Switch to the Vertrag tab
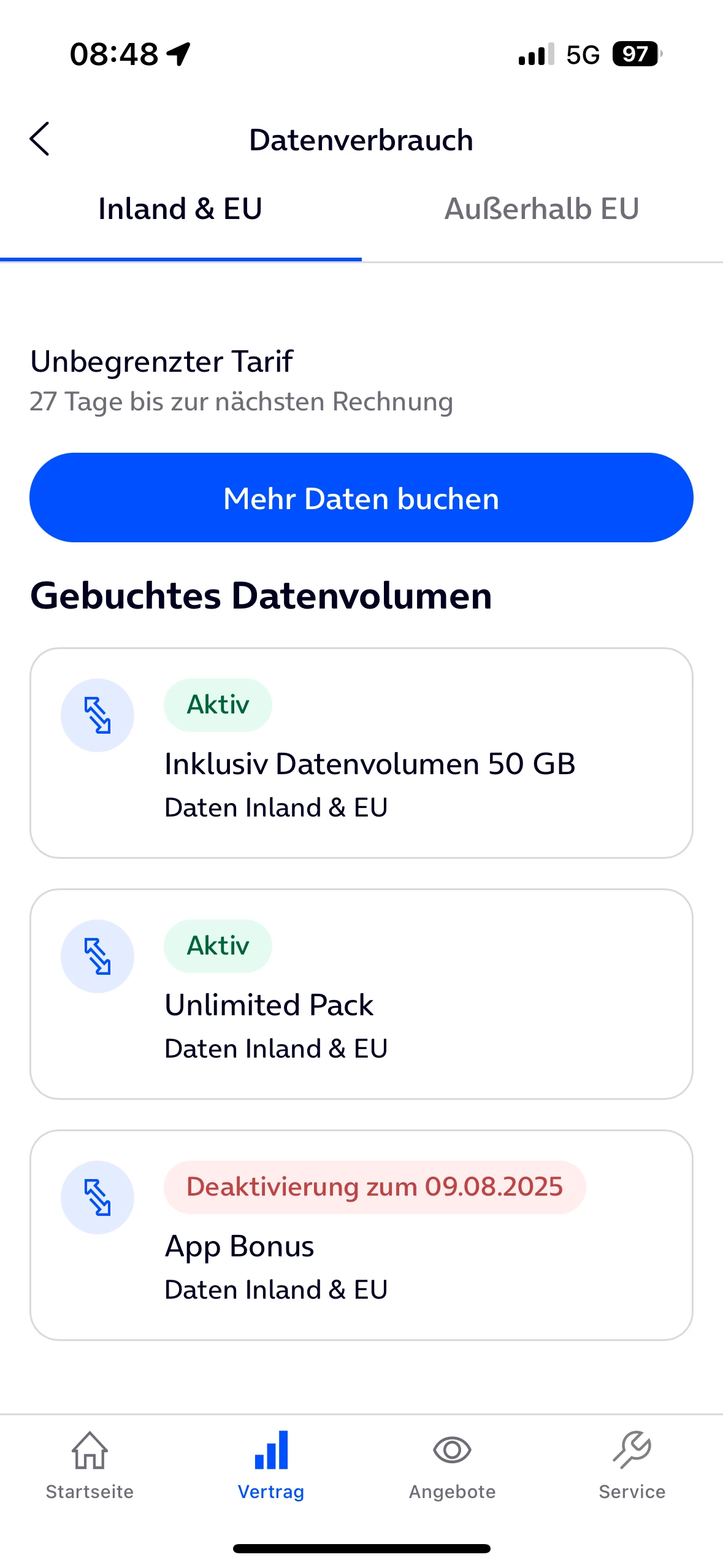Viewport: 723px width, 1568px height. pyautogui.click(x=270, y=1465)
